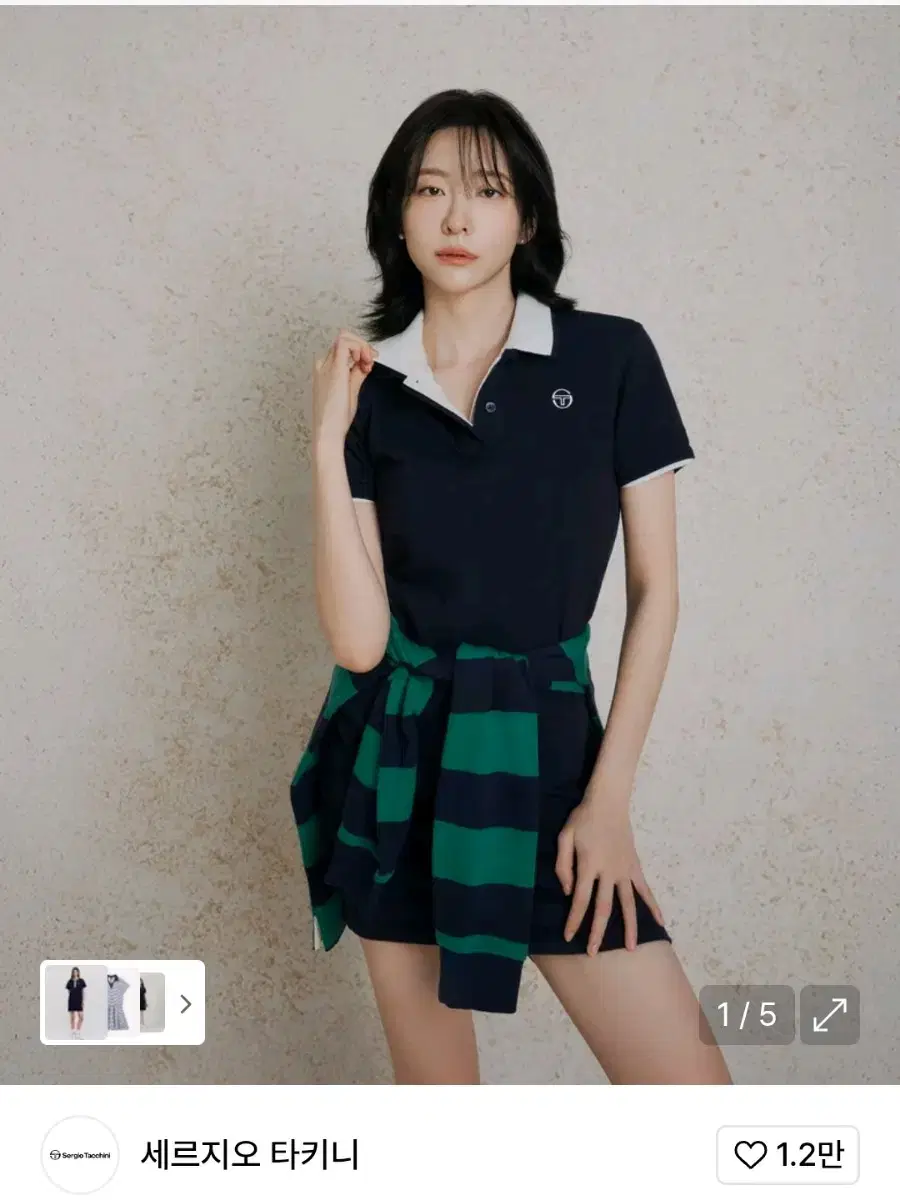Open fullscreen view using the diagonal arrows icon
This screenshot has width=900, height=1200.
828,1012
